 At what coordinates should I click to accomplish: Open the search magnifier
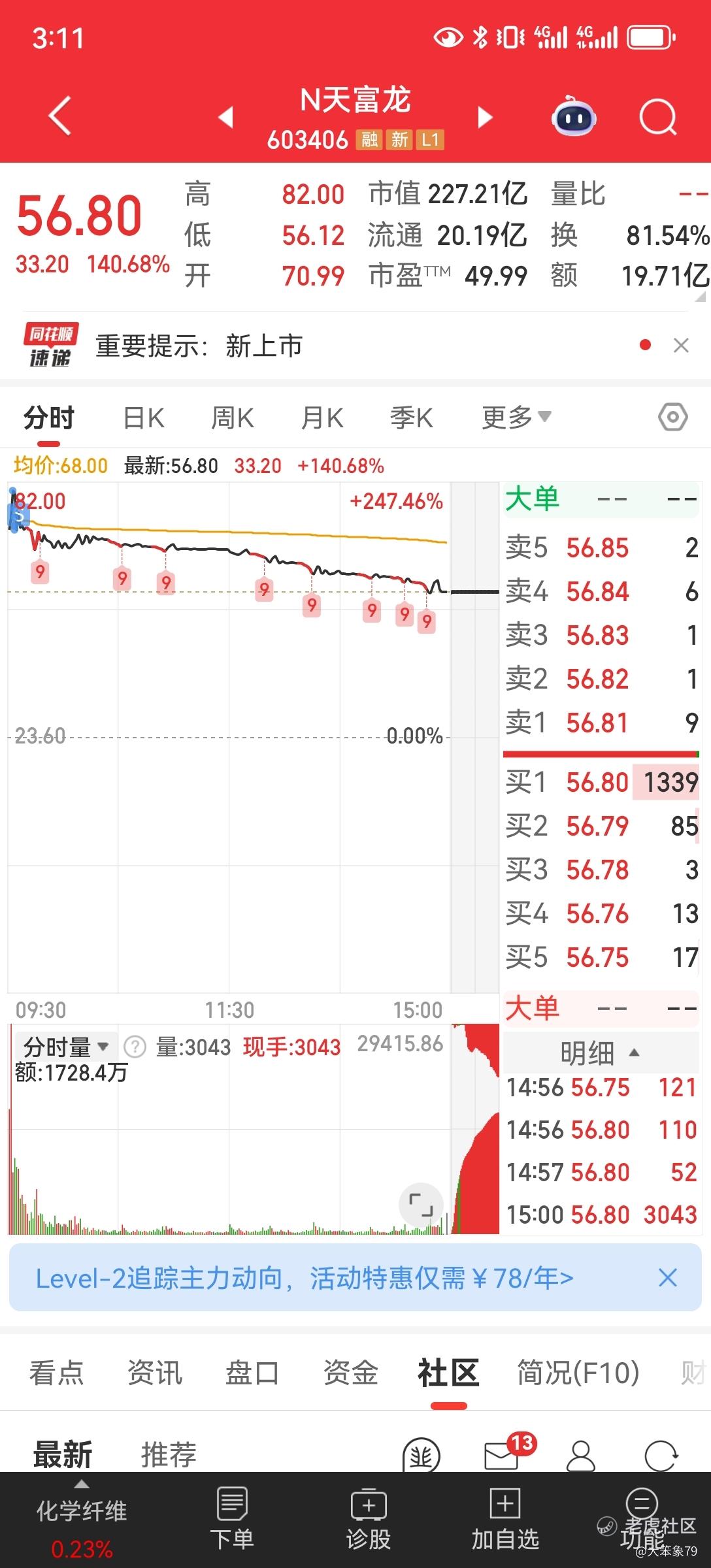point(657,117)
